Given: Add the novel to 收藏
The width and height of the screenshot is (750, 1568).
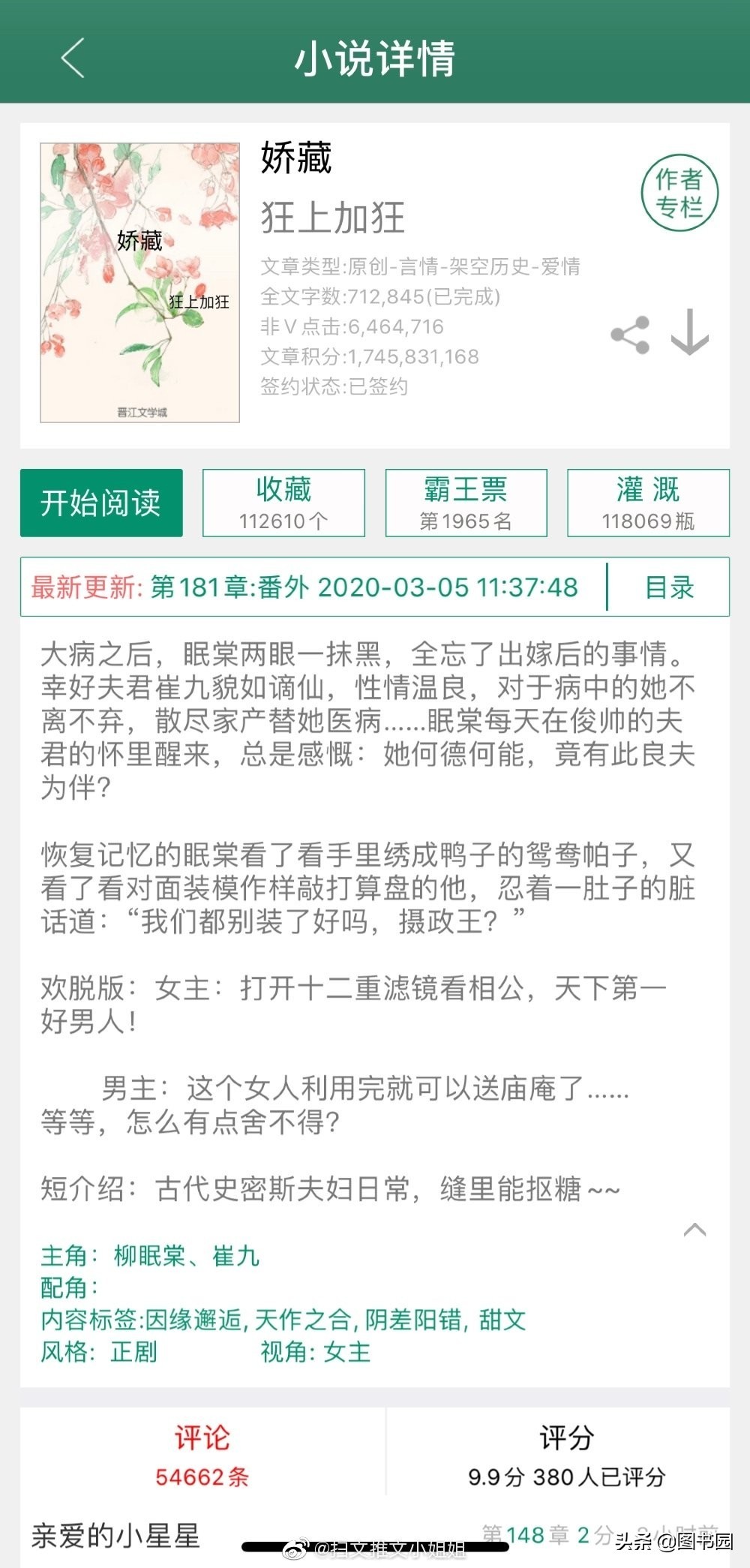Looking at the screenshot, I should click(283, 503).
